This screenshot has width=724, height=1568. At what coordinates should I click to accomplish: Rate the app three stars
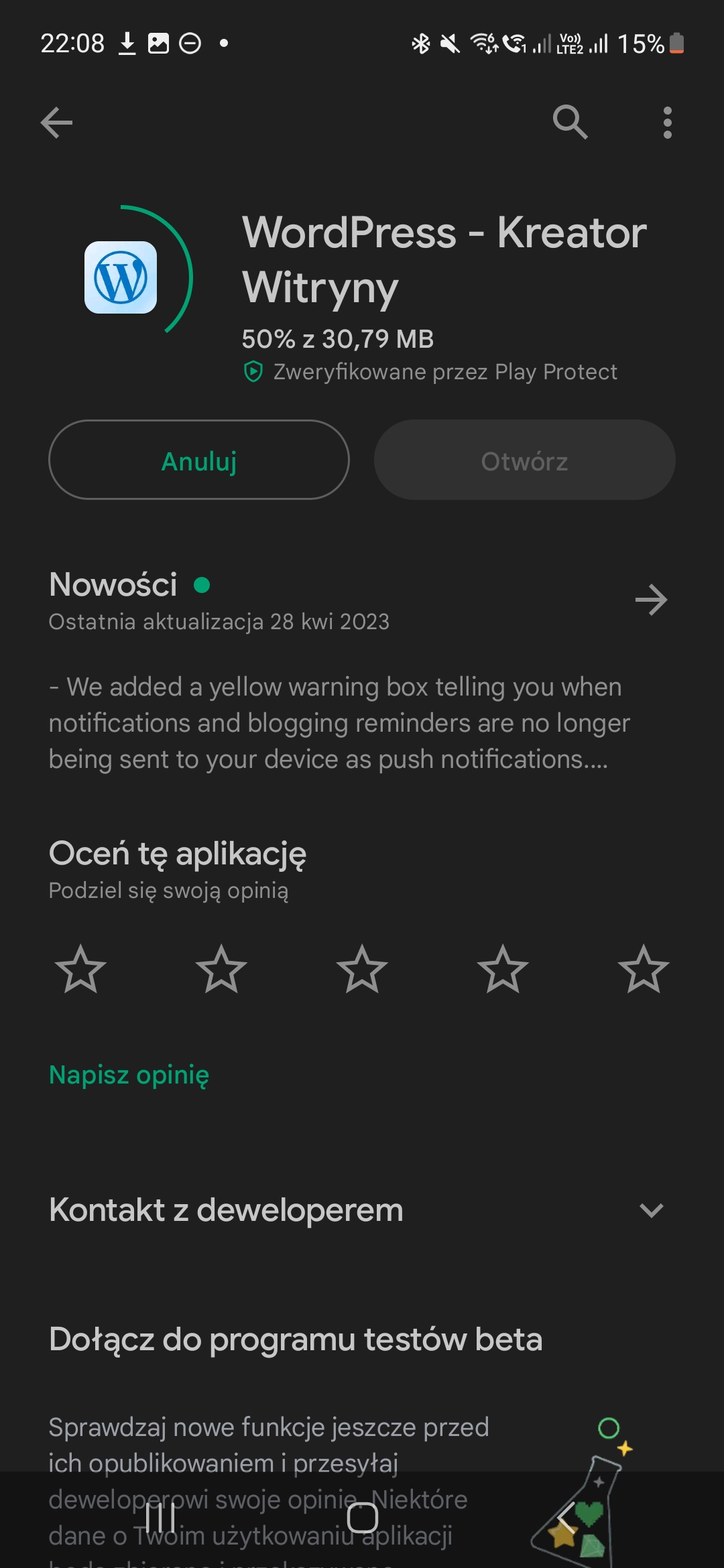tap(362, 969)
